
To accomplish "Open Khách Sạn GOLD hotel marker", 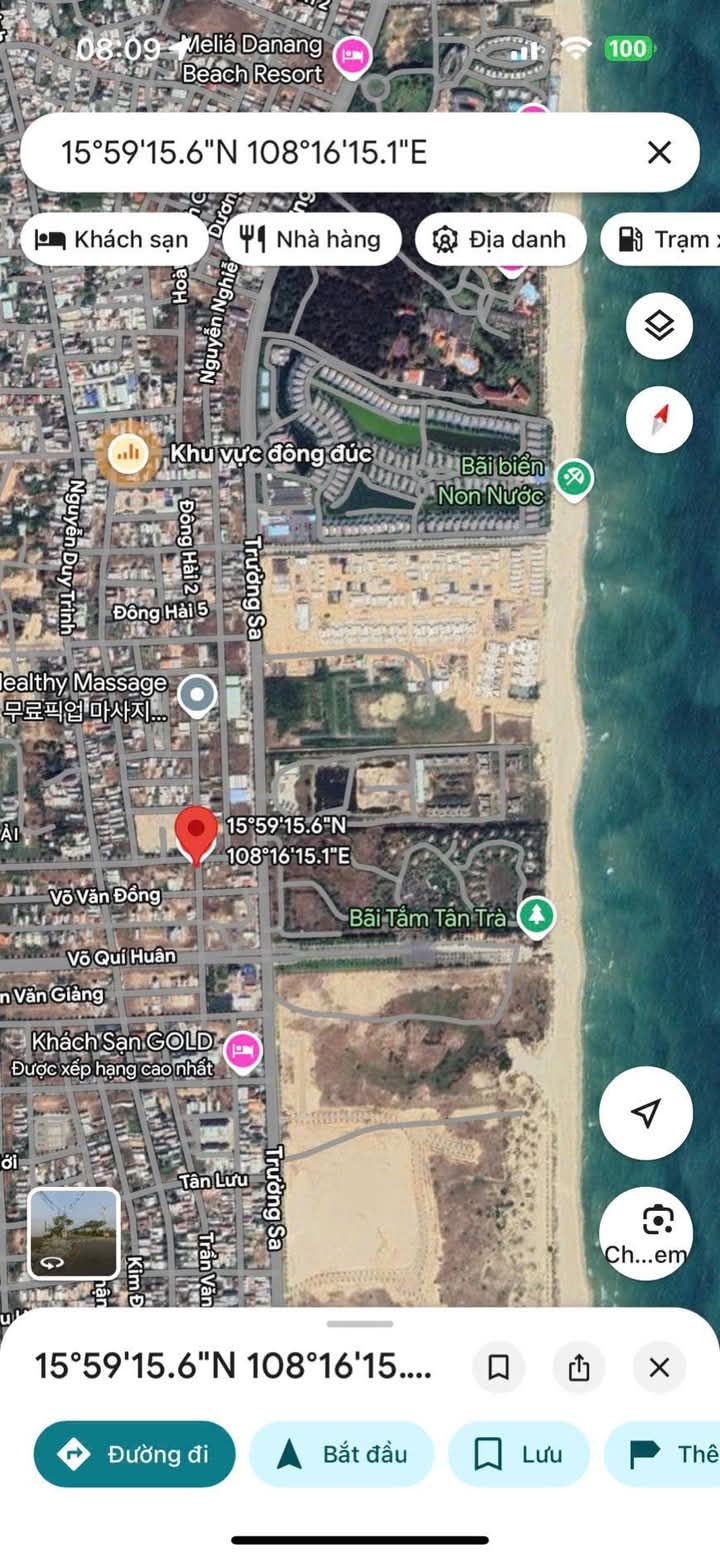I will tap(241, 1050).
